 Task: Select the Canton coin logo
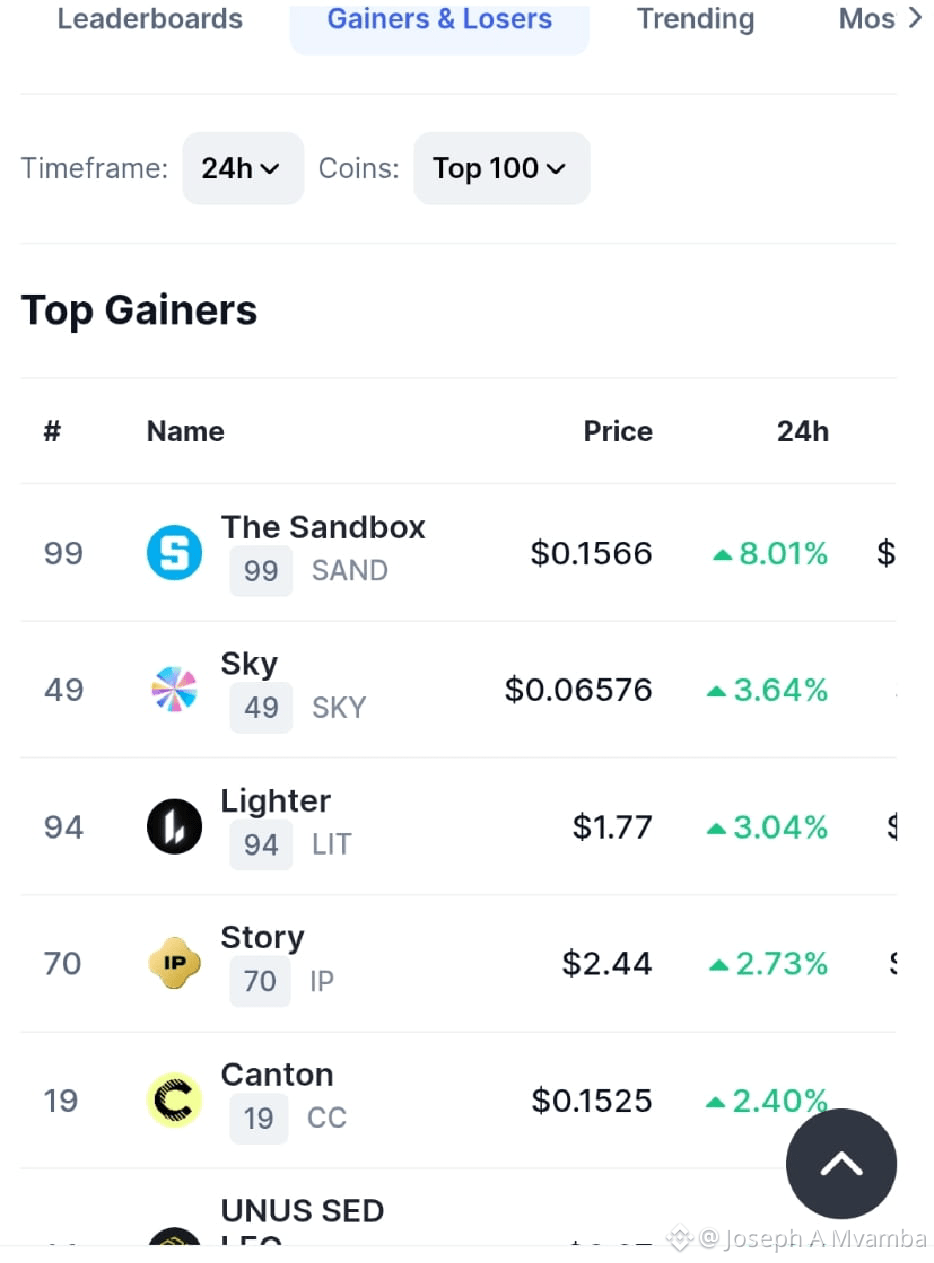(x=174, y=1100)
